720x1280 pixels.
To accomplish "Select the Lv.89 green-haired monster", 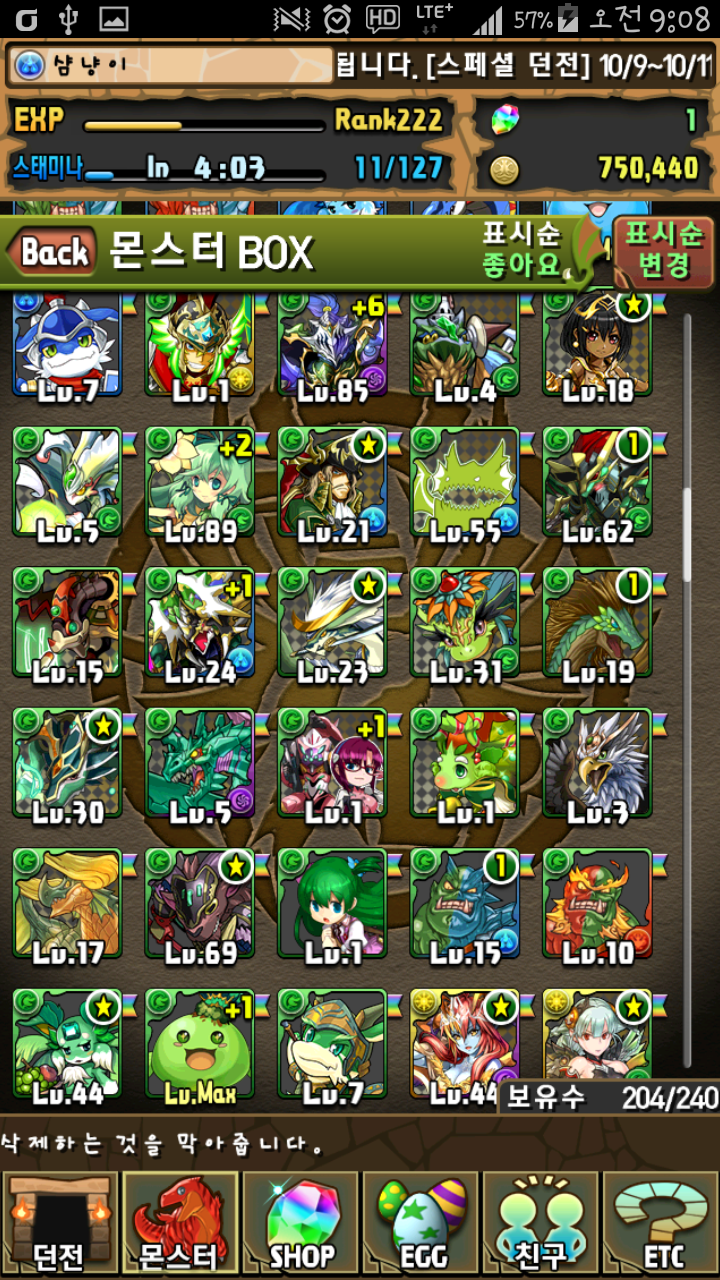I will tap(200, 482).
